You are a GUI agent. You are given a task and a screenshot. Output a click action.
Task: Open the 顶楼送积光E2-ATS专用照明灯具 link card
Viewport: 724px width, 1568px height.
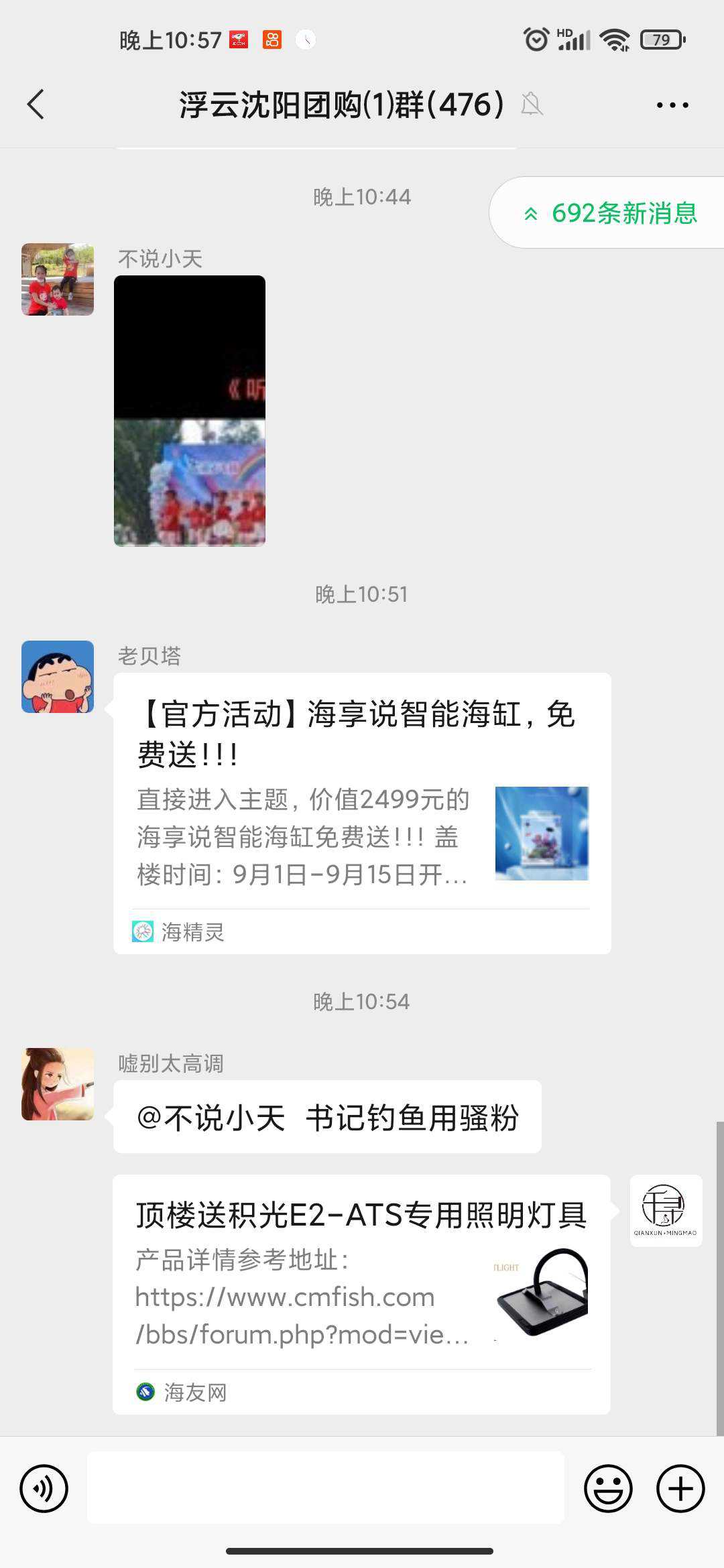[361, 1295]
